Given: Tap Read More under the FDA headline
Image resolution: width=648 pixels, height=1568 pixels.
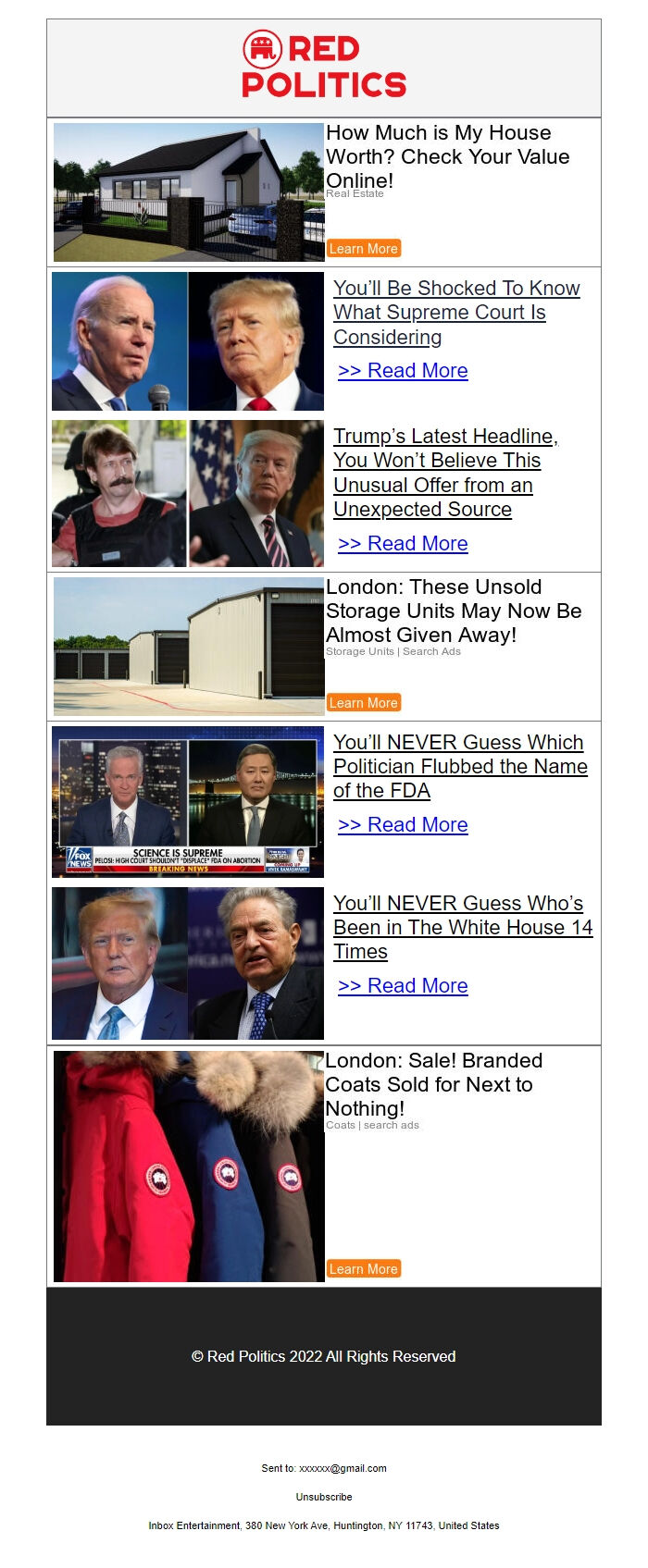Looking at the screenshot, I should 403,825.
